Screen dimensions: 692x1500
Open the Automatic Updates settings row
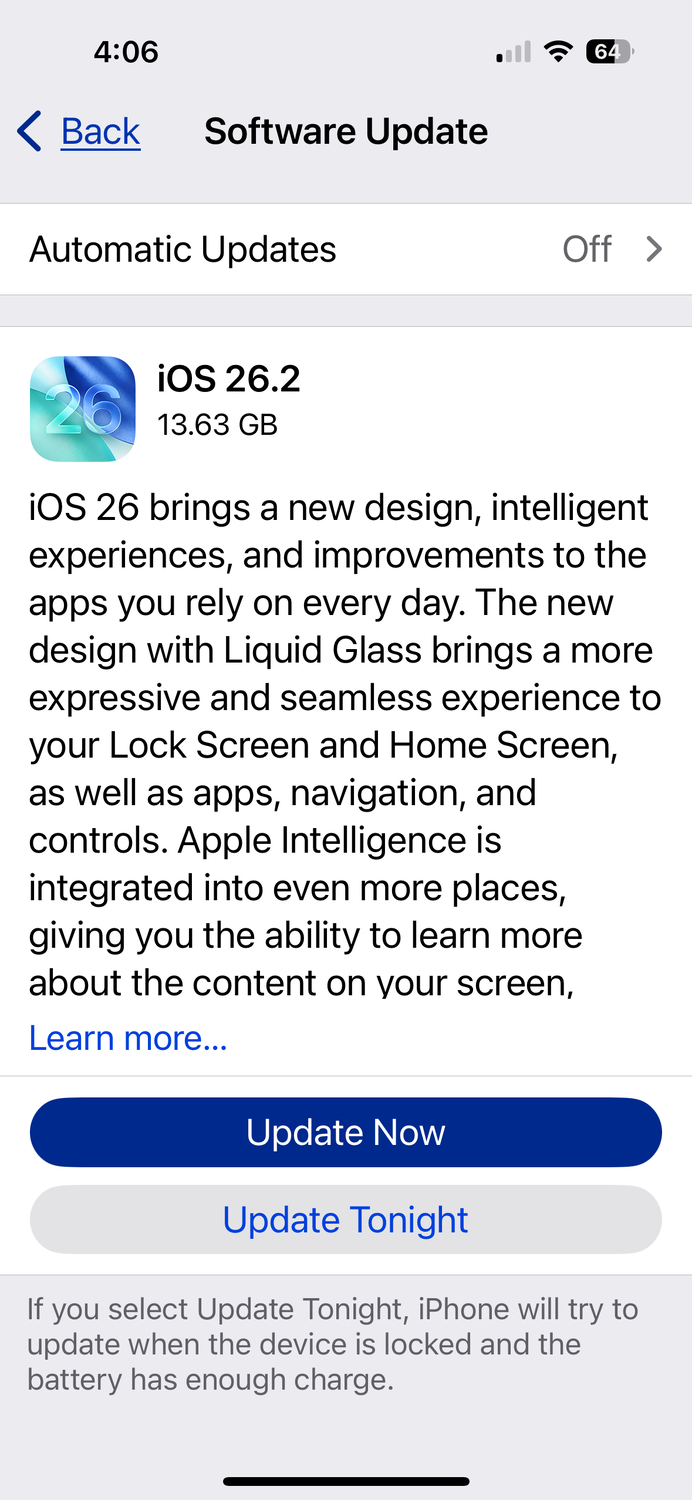tap(346, 249)
